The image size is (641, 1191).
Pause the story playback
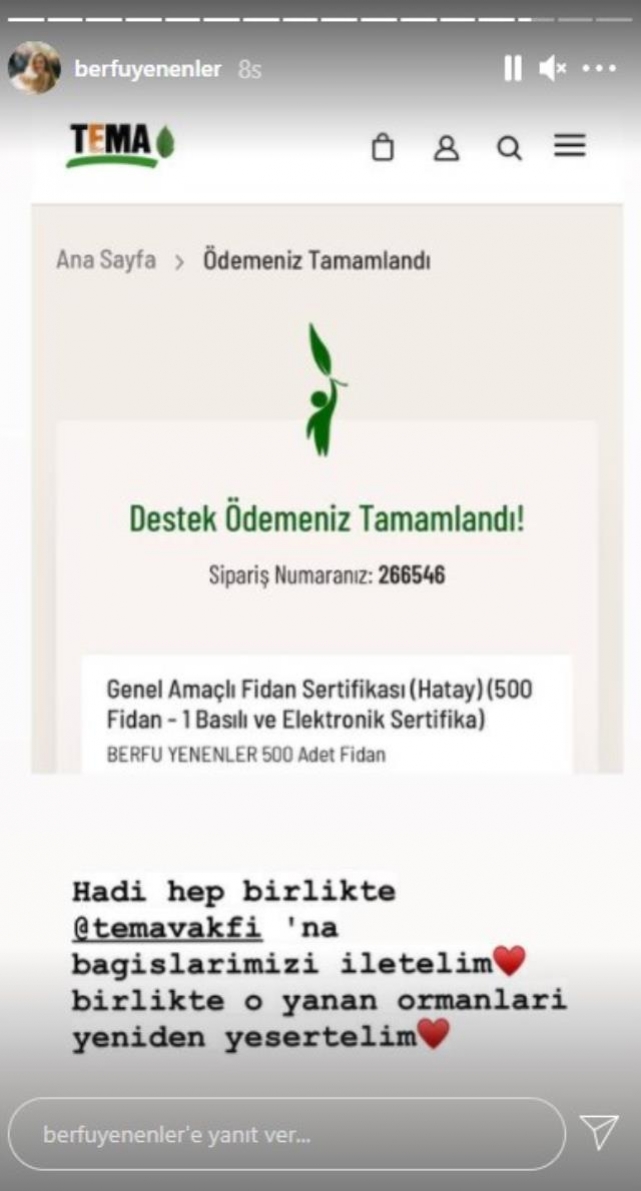click(512, 69)
